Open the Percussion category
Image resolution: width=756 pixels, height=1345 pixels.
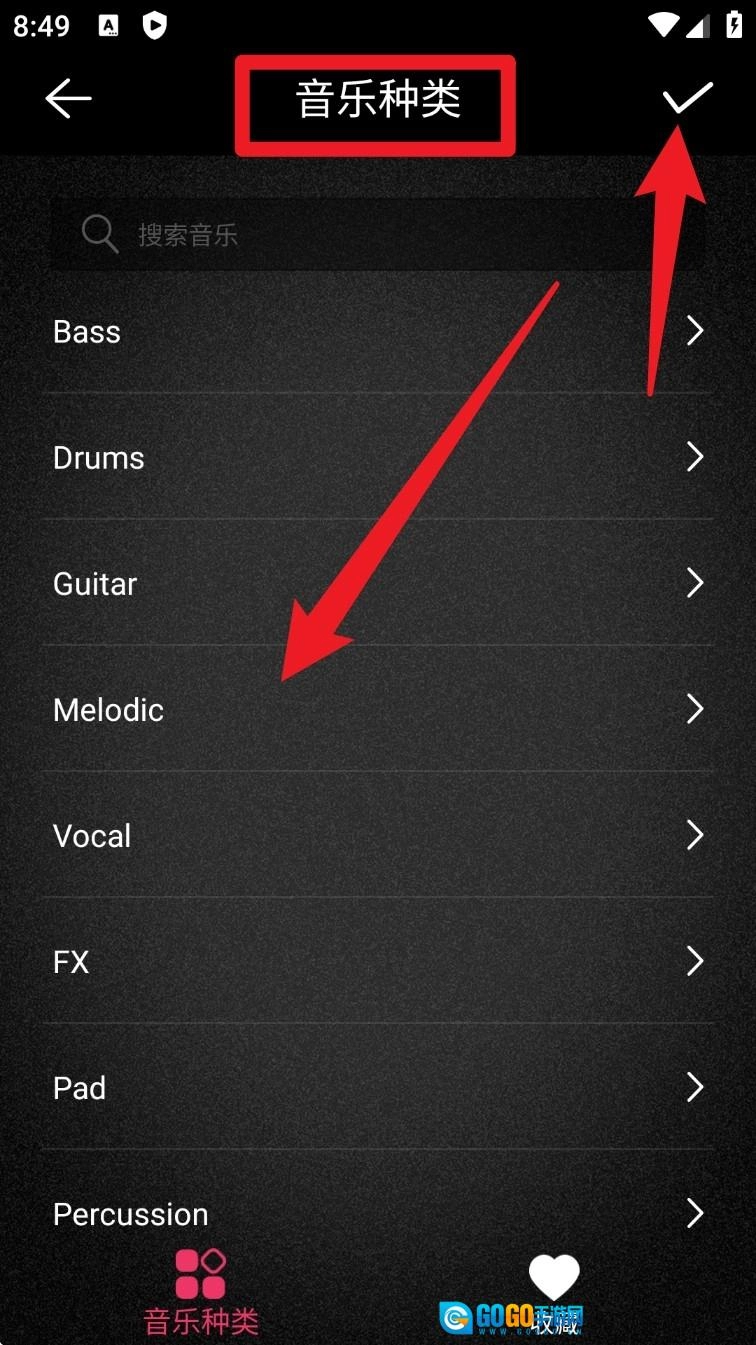378,1213
